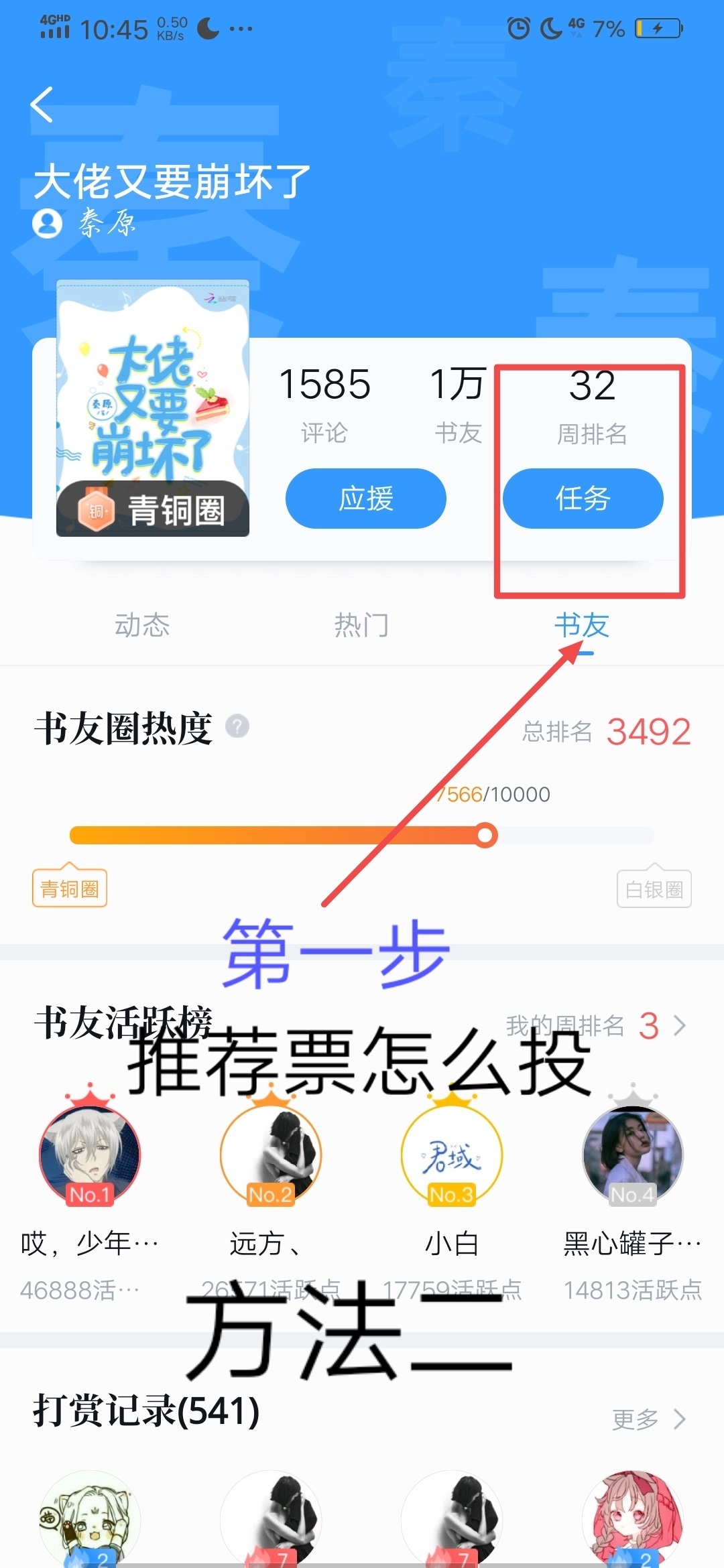Tap the 应援 button
This screenshot has width=724, height=1568.
pyautogui.click(x=365, y=499)
